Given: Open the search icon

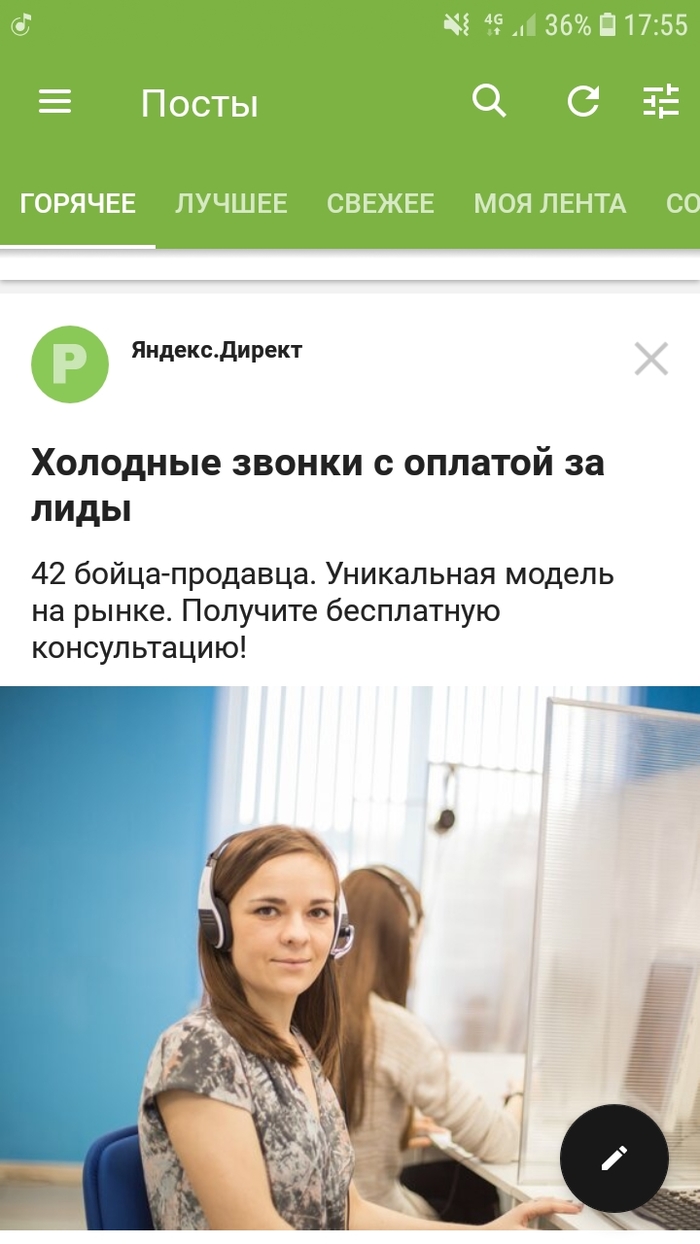Looking at the screenshot, I should pyautogui.click(x=489, y=101).
